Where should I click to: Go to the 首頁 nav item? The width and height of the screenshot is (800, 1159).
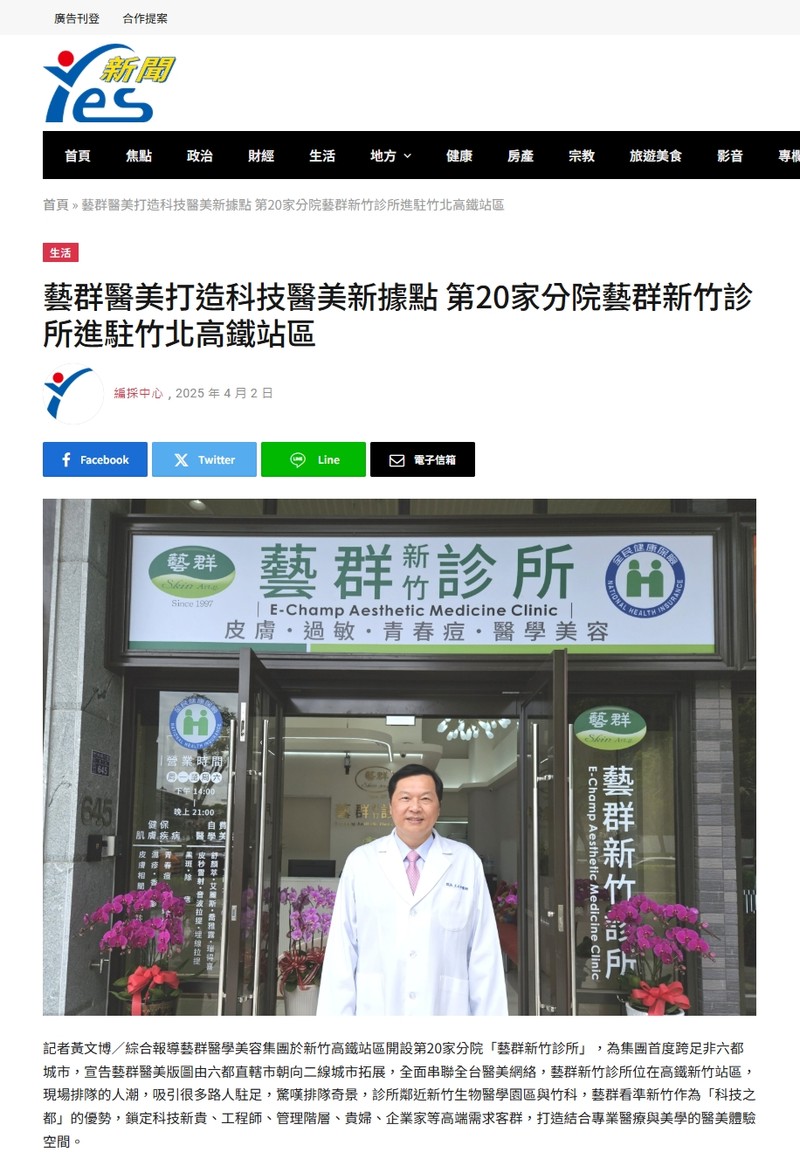[x=77, y=156]
